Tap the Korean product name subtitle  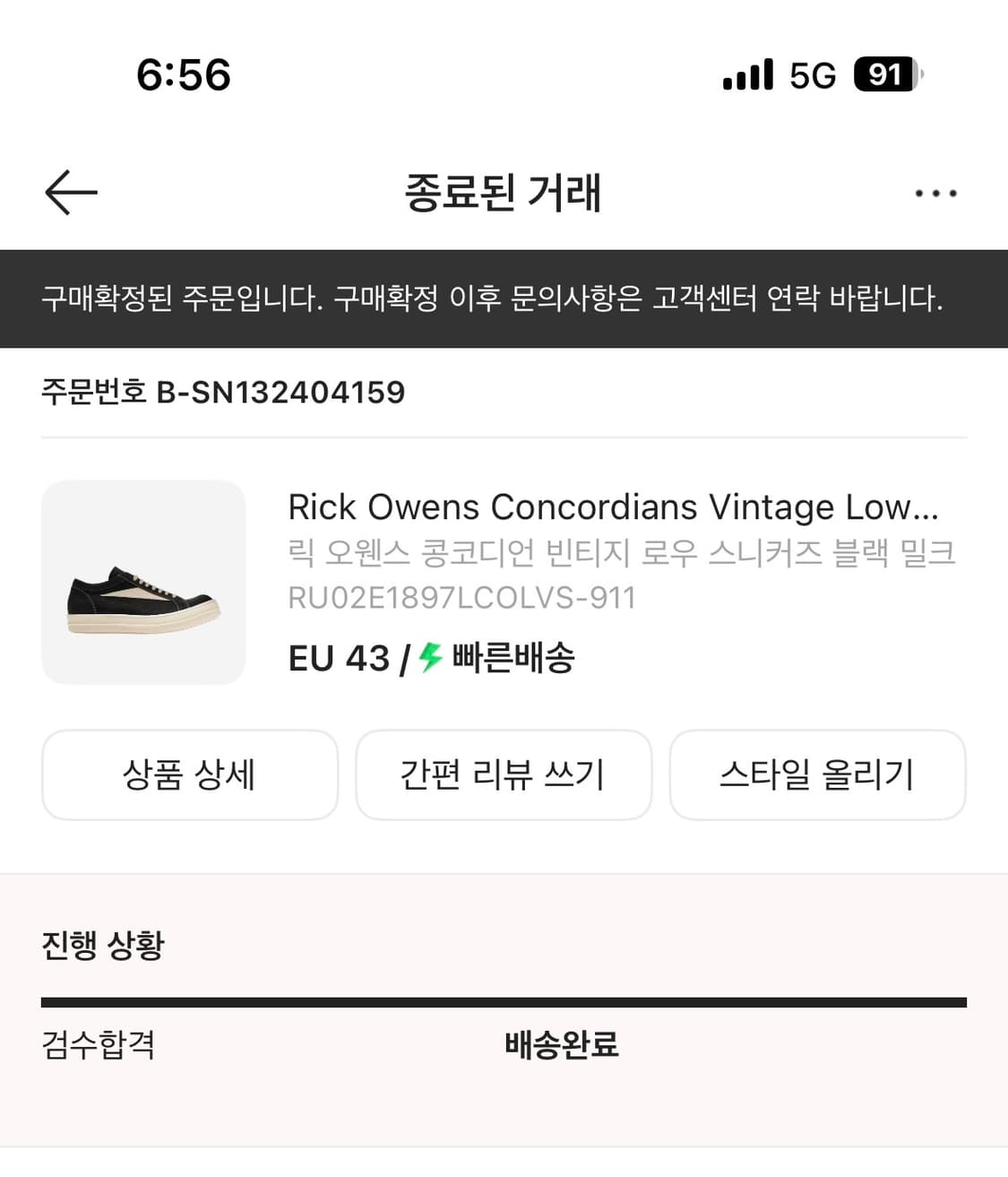(x=622, y=556)
